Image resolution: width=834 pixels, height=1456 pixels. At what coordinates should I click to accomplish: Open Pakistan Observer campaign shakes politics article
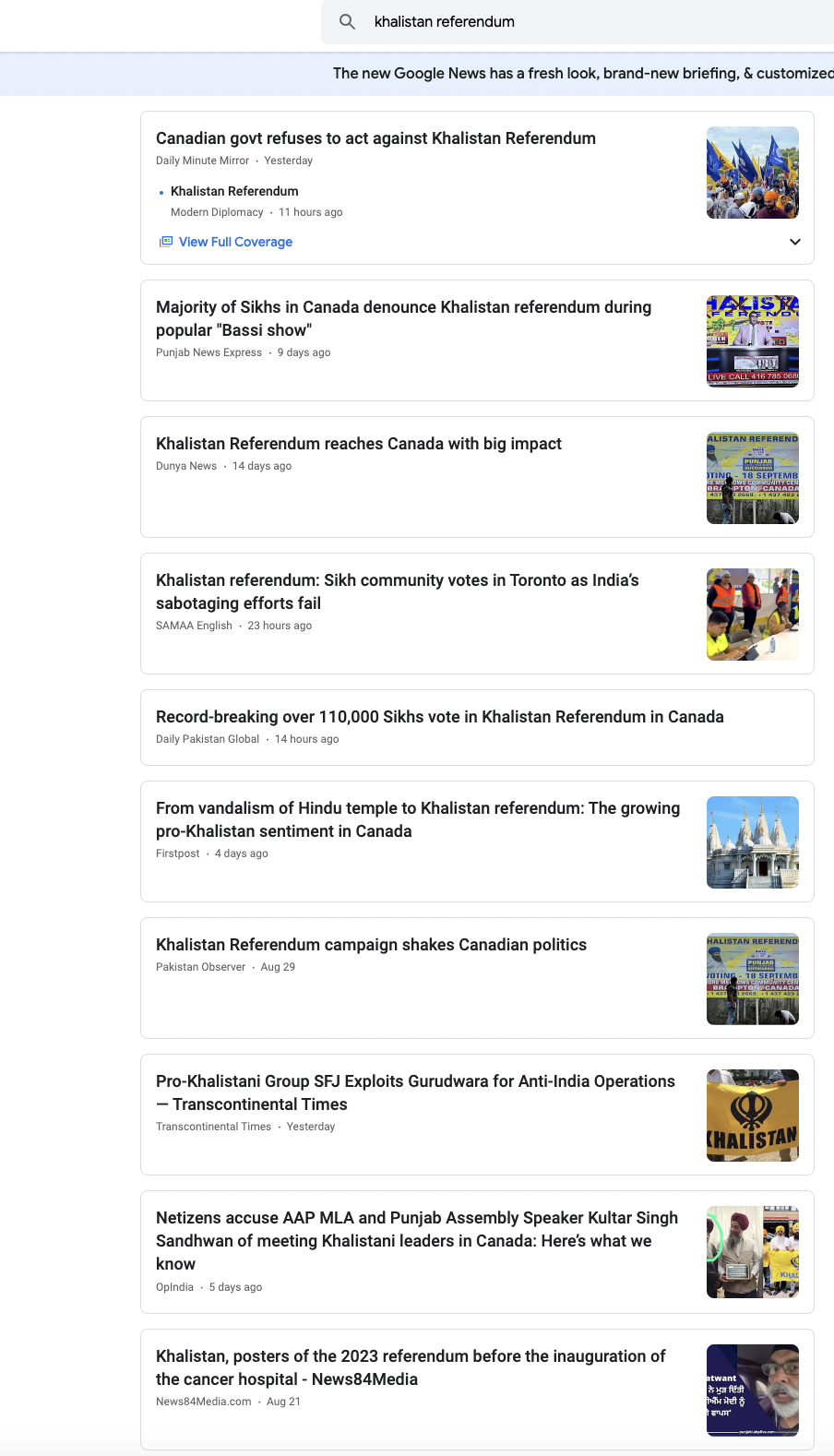[x=371, y=945]
